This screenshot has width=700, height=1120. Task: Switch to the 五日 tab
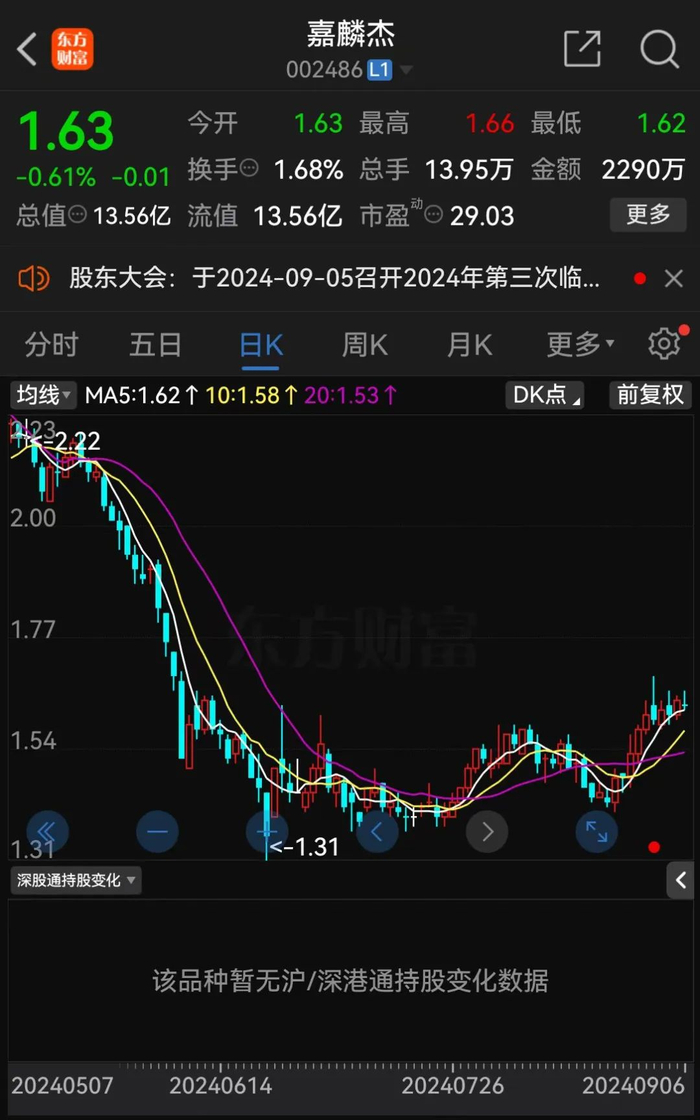pos(155,345)
